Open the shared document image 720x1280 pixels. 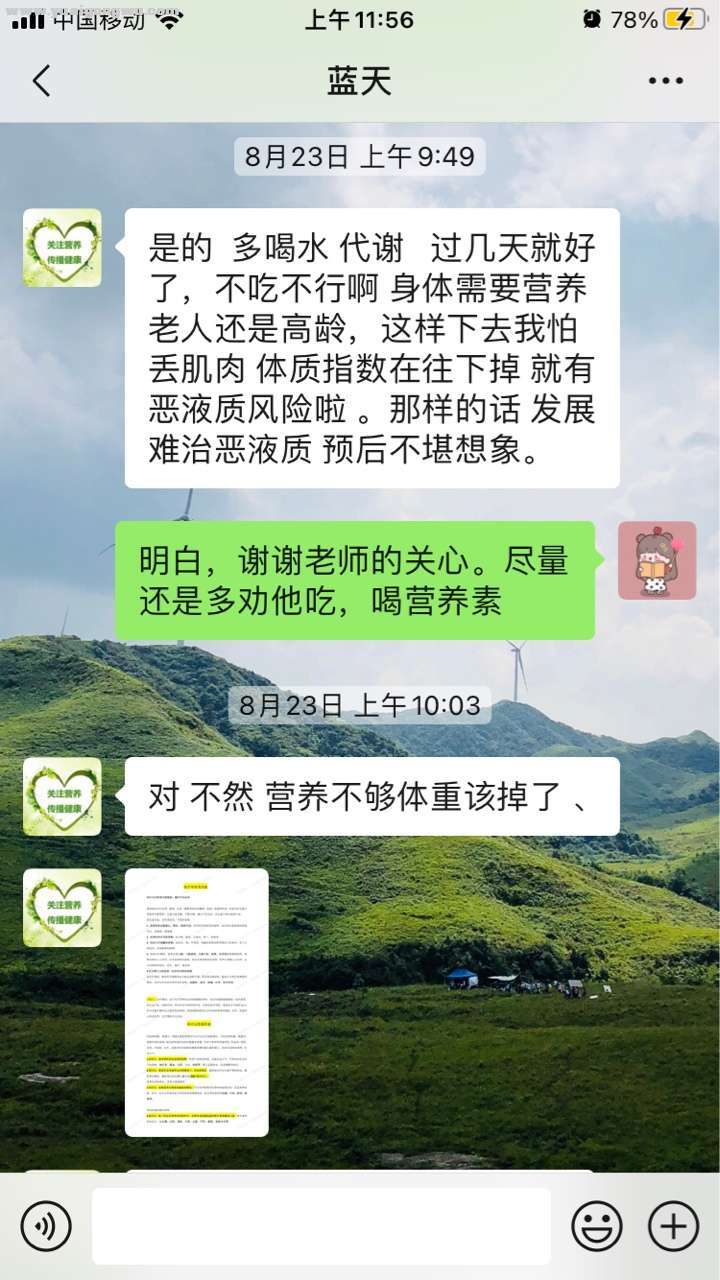point(196,1002)
